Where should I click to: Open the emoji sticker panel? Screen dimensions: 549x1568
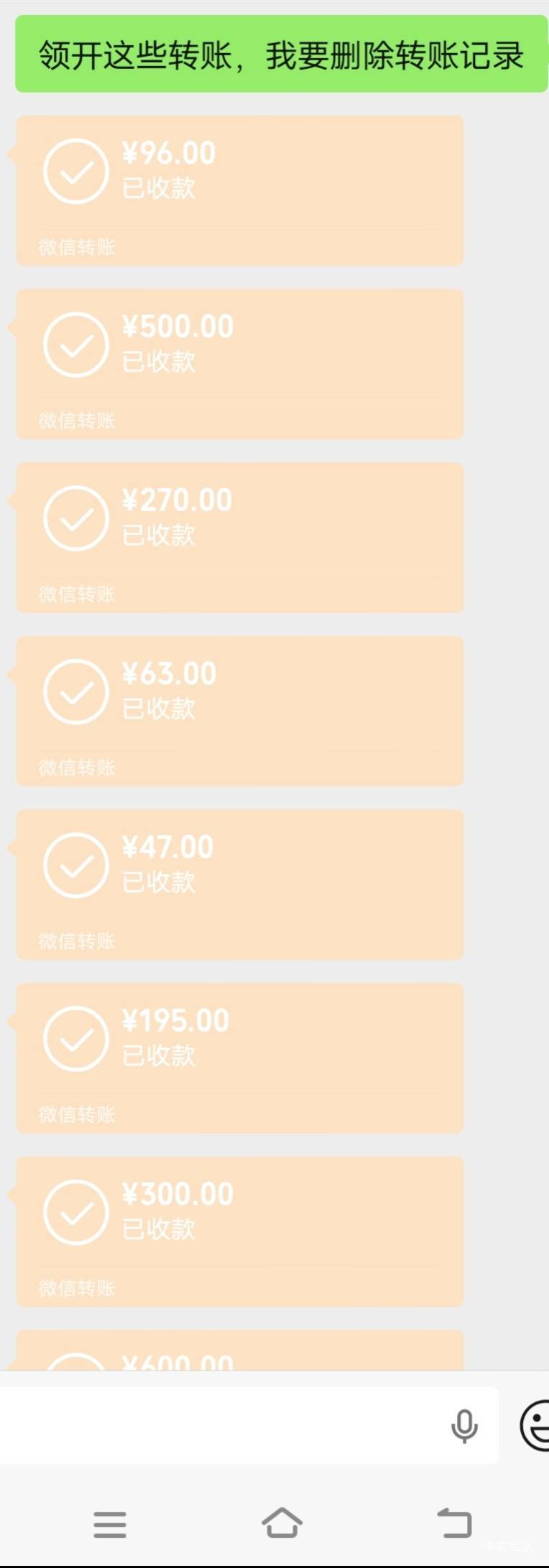click(x=535, y=1425)
